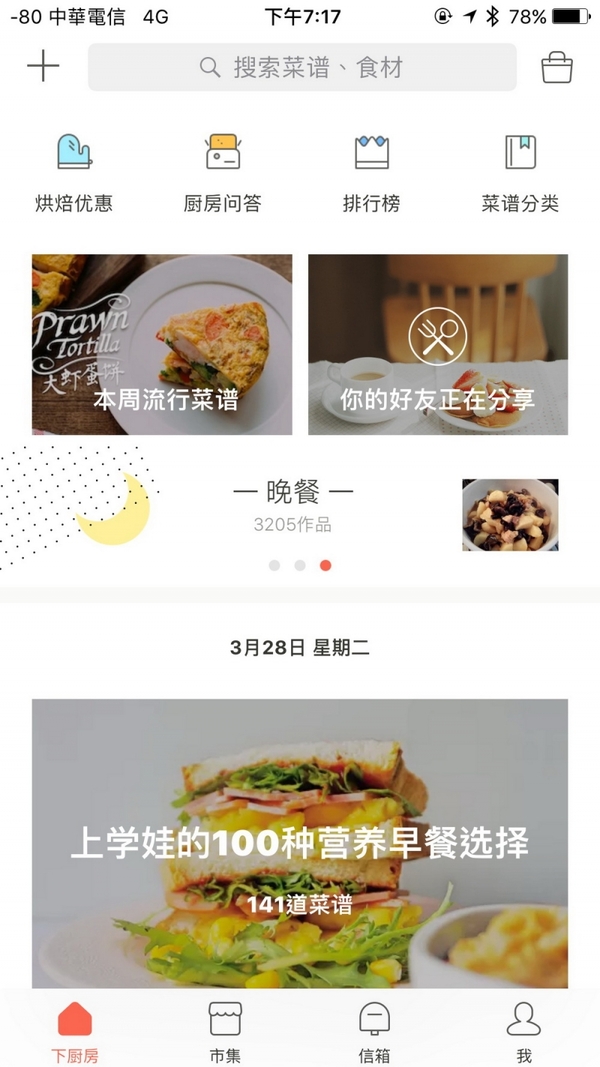Open 烘焙优惠 baking deals
Image resolution: width=600 pixels, height=1067 pixels.
[x=74, y=174]
